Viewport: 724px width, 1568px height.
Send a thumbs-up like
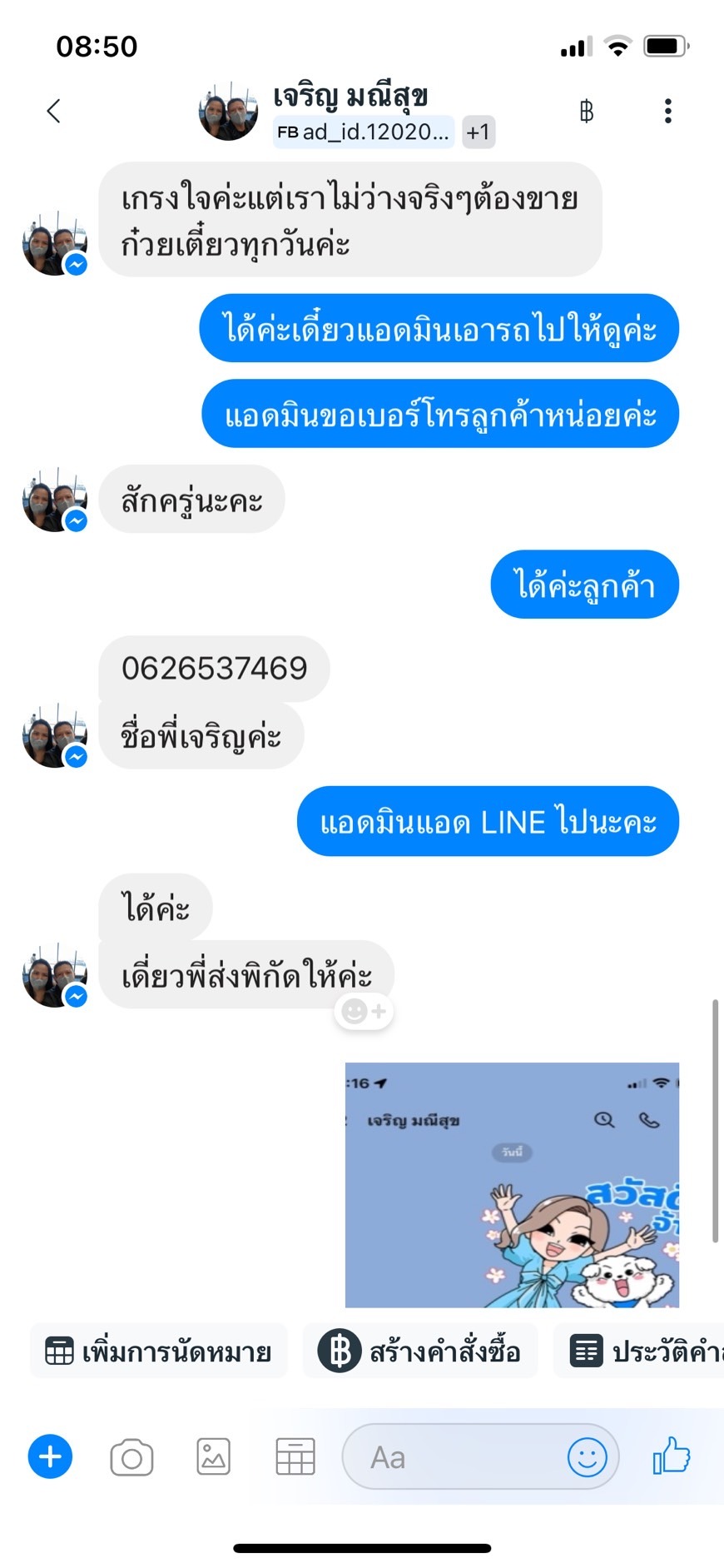pyautogui.click(x=672, y=1456)
